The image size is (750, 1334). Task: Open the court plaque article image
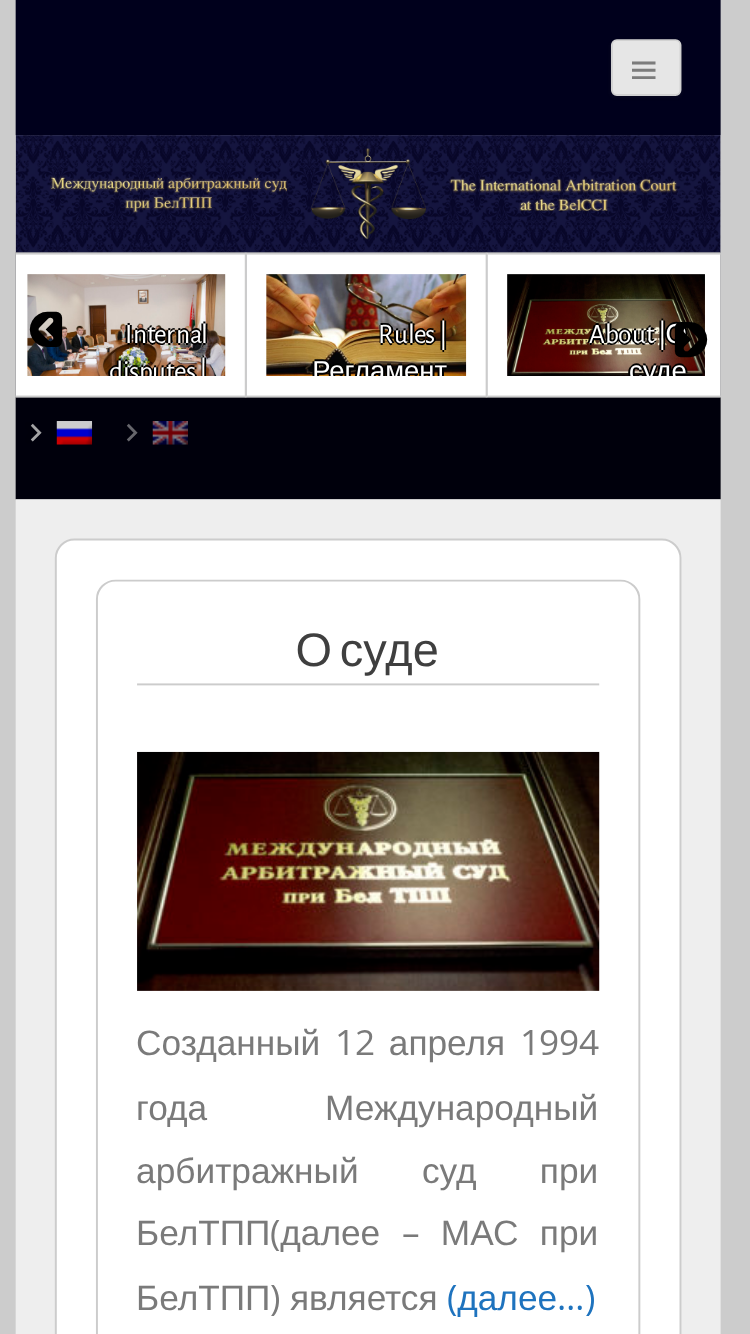pos(368,871)
